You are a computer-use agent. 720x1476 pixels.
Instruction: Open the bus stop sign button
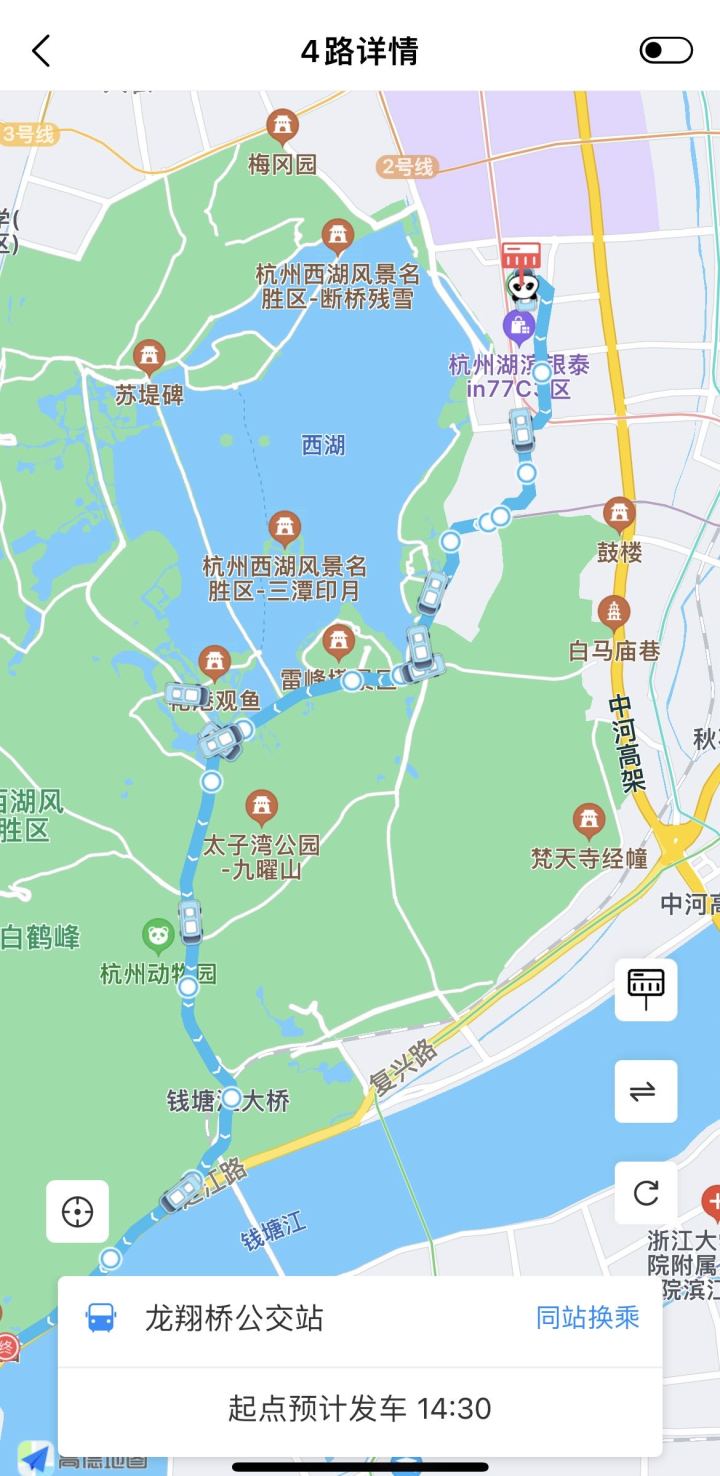click(646, 989)
